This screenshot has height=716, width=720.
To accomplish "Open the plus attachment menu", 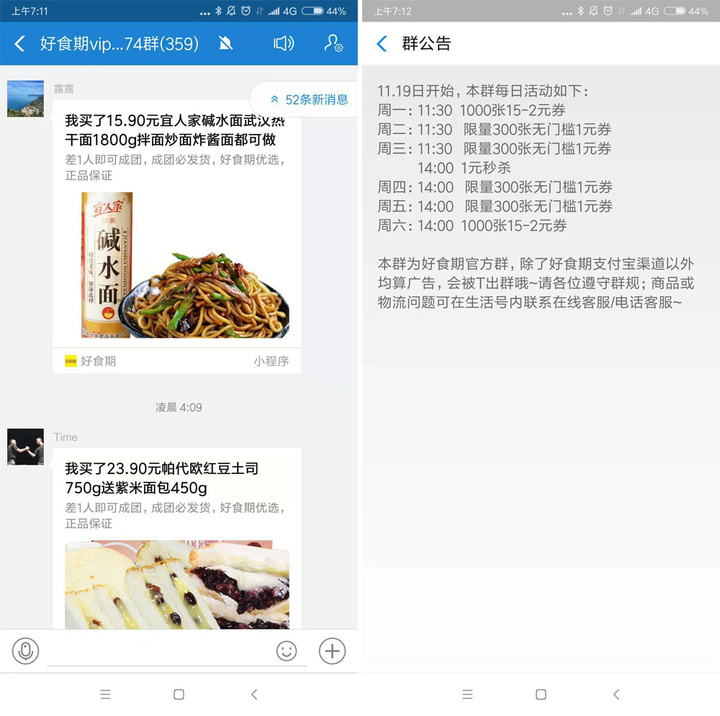I will [332, 651].
